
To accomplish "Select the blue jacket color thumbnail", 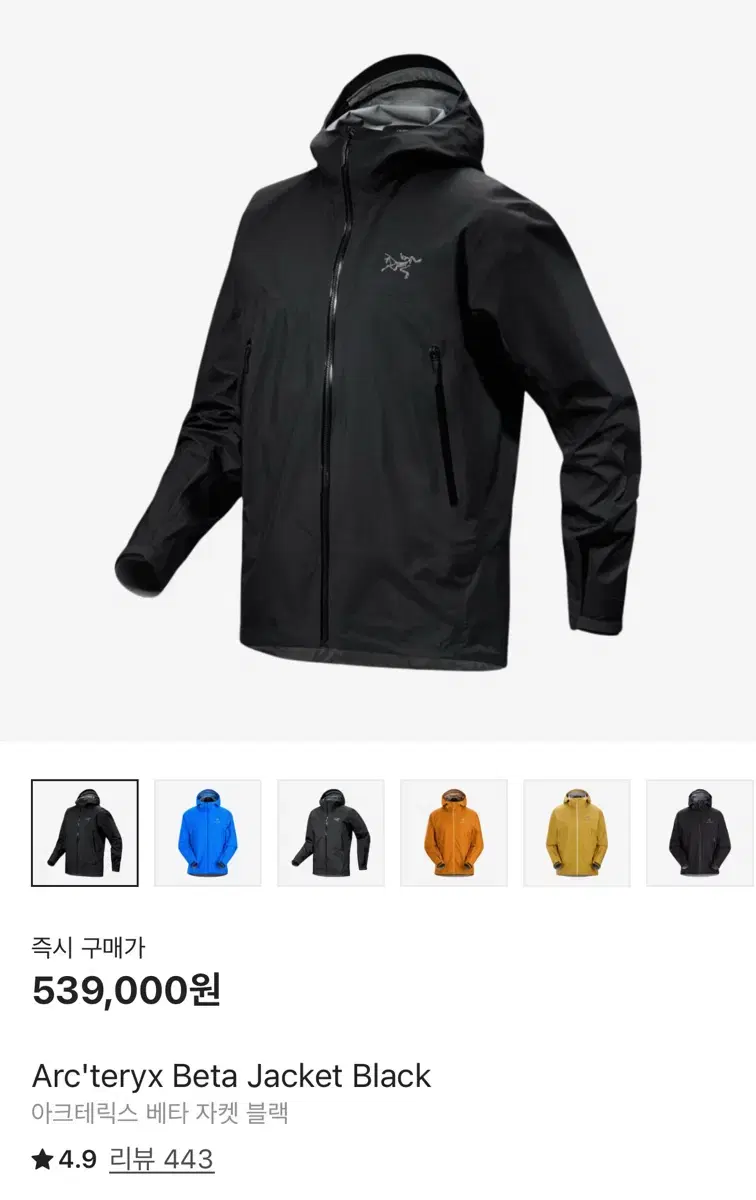I will [210, 833].
